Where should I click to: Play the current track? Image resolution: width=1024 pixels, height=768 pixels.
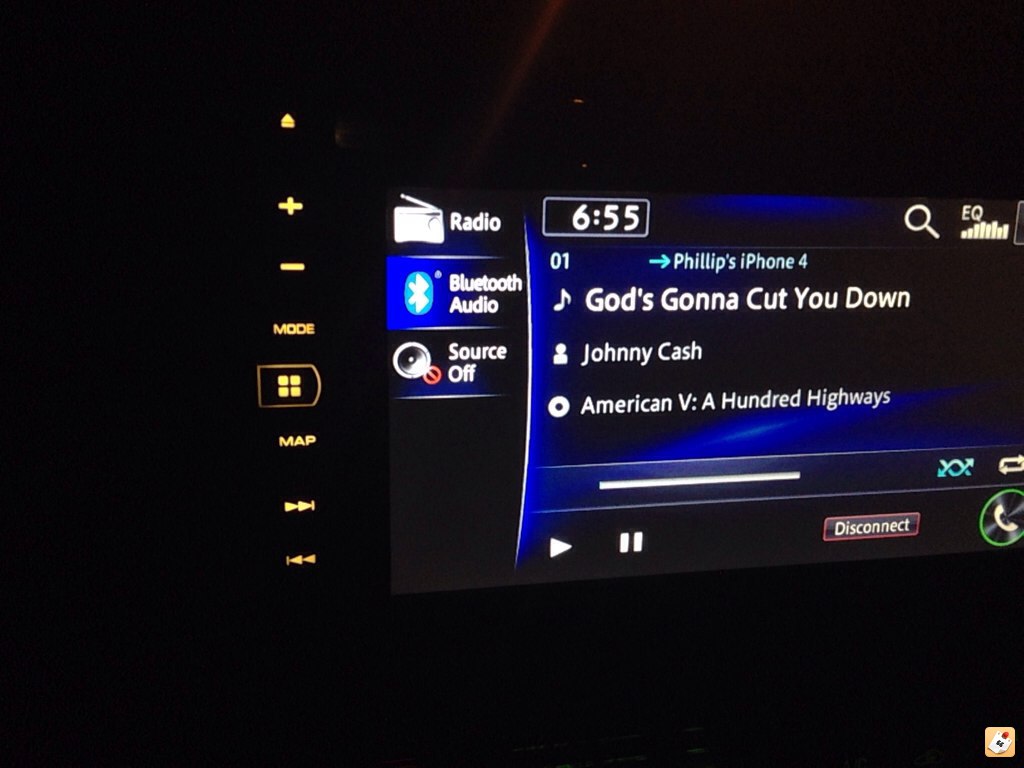(x=561, y=546)
